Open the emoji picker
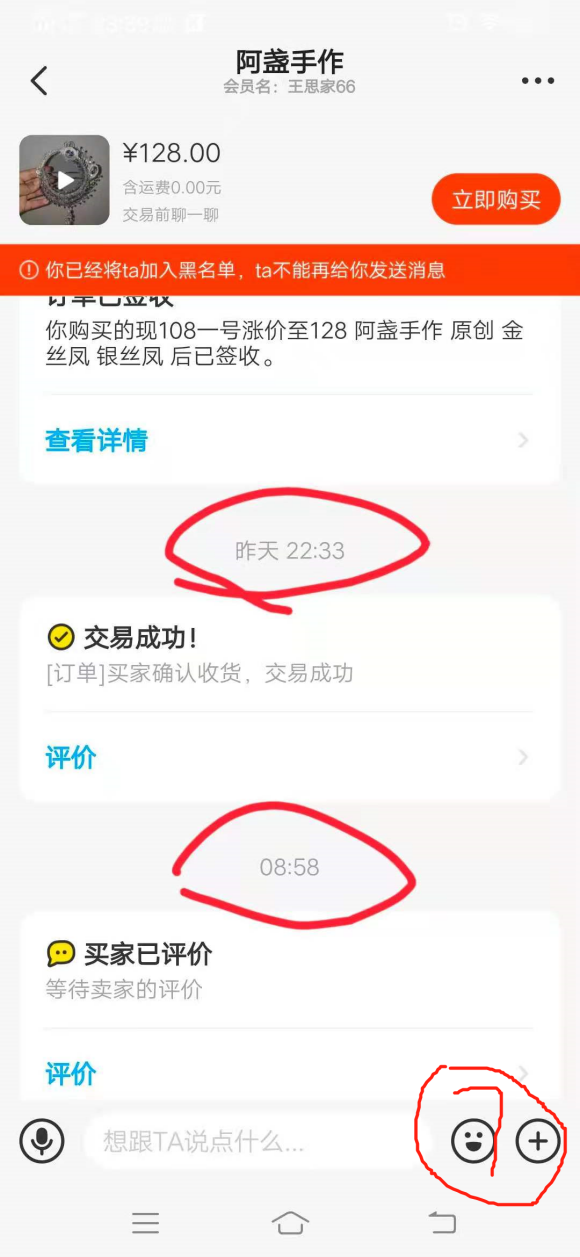The height and width of the screenshot is (1257, 580). (473, 1140)
